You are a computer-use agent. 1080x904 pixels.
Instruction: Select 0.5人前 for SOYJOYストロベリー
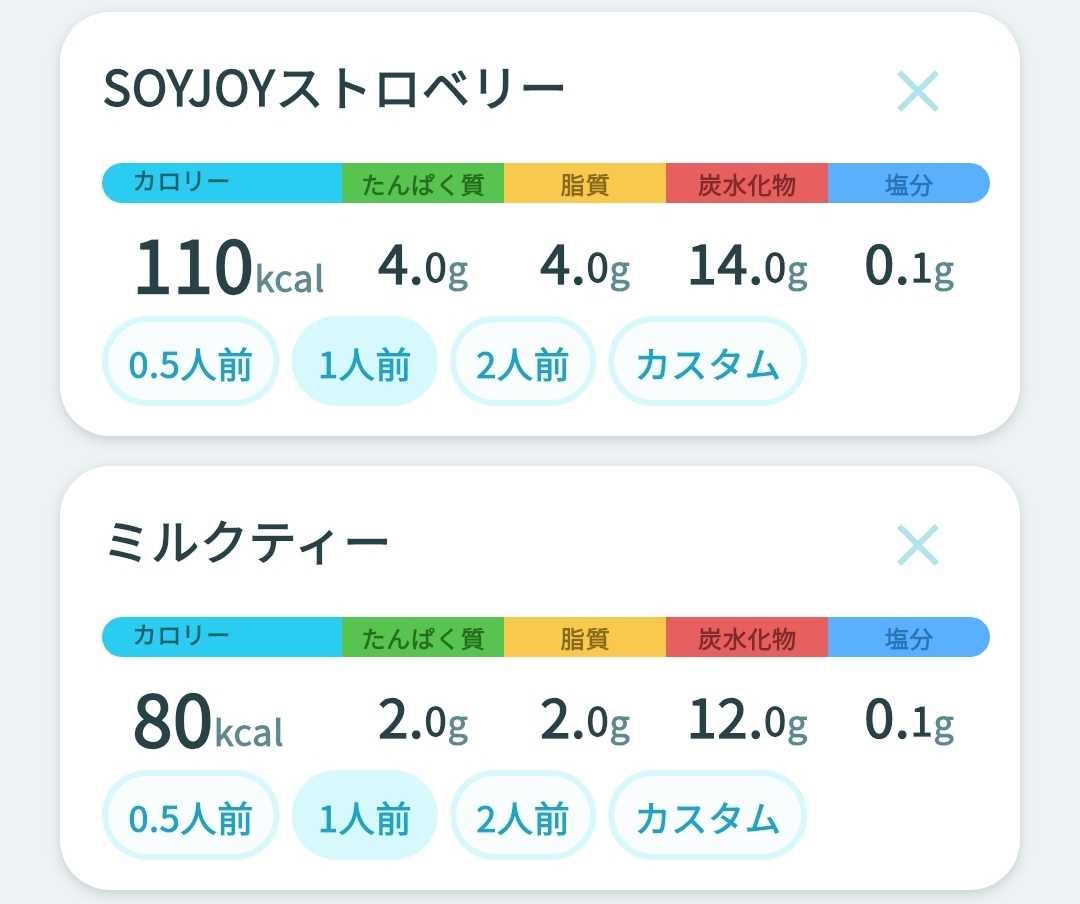pyautogui.click(x=191, y=362)
